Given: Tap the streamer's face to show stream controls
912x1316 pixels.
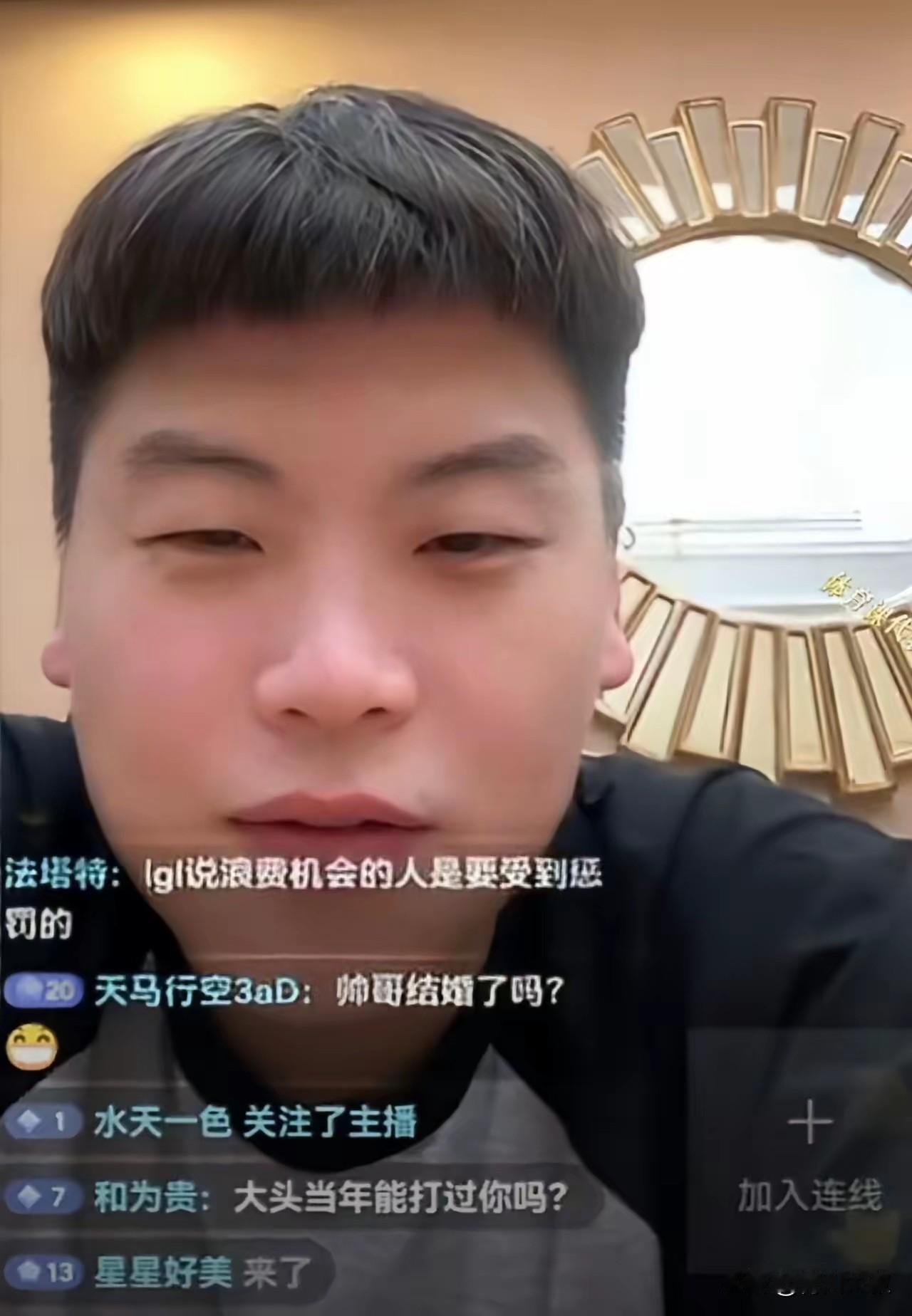Looking at the screenshot, I should point(321,570).
